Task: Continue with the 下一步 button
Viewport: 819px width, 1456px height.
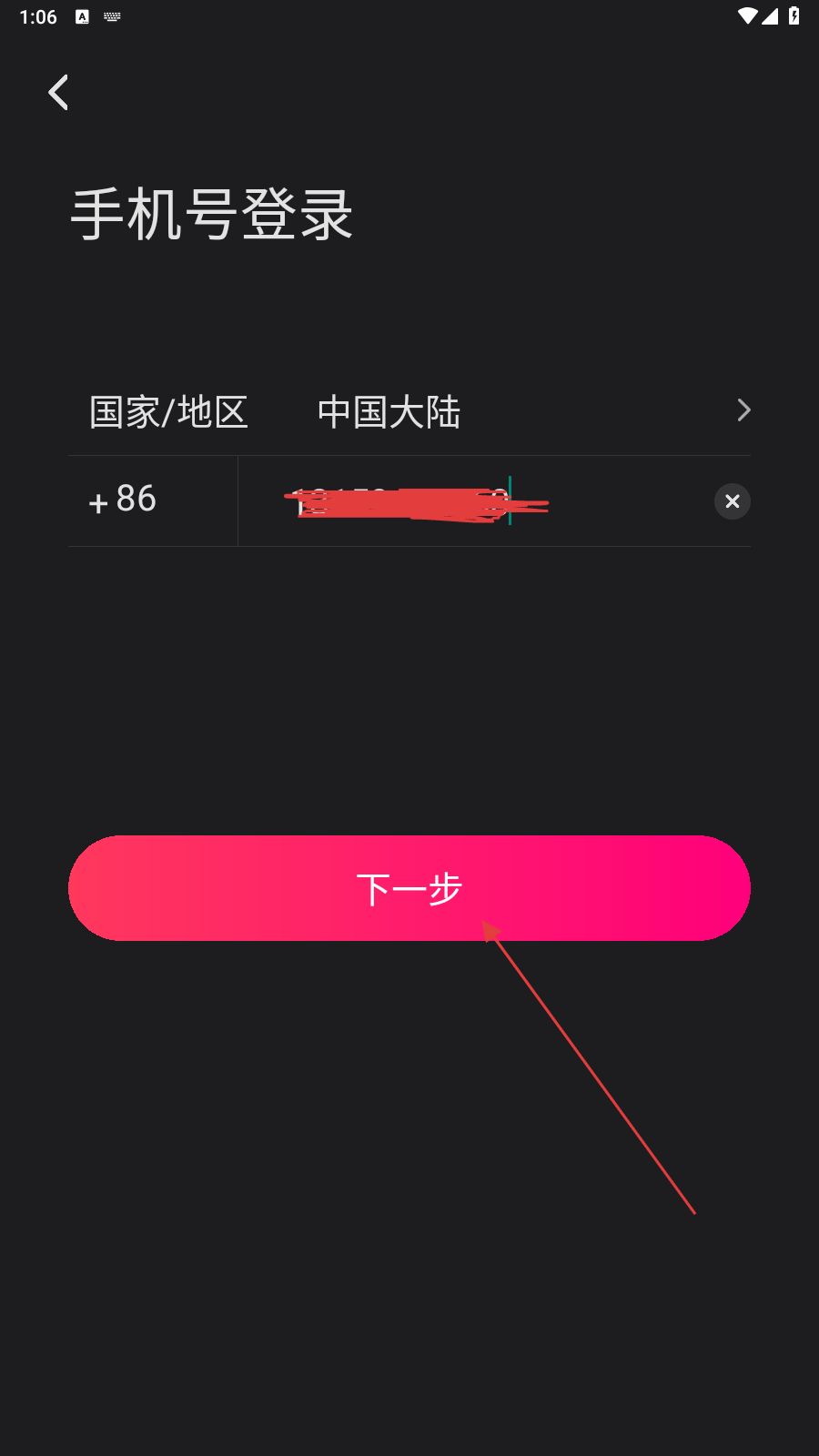Action: 409,888
